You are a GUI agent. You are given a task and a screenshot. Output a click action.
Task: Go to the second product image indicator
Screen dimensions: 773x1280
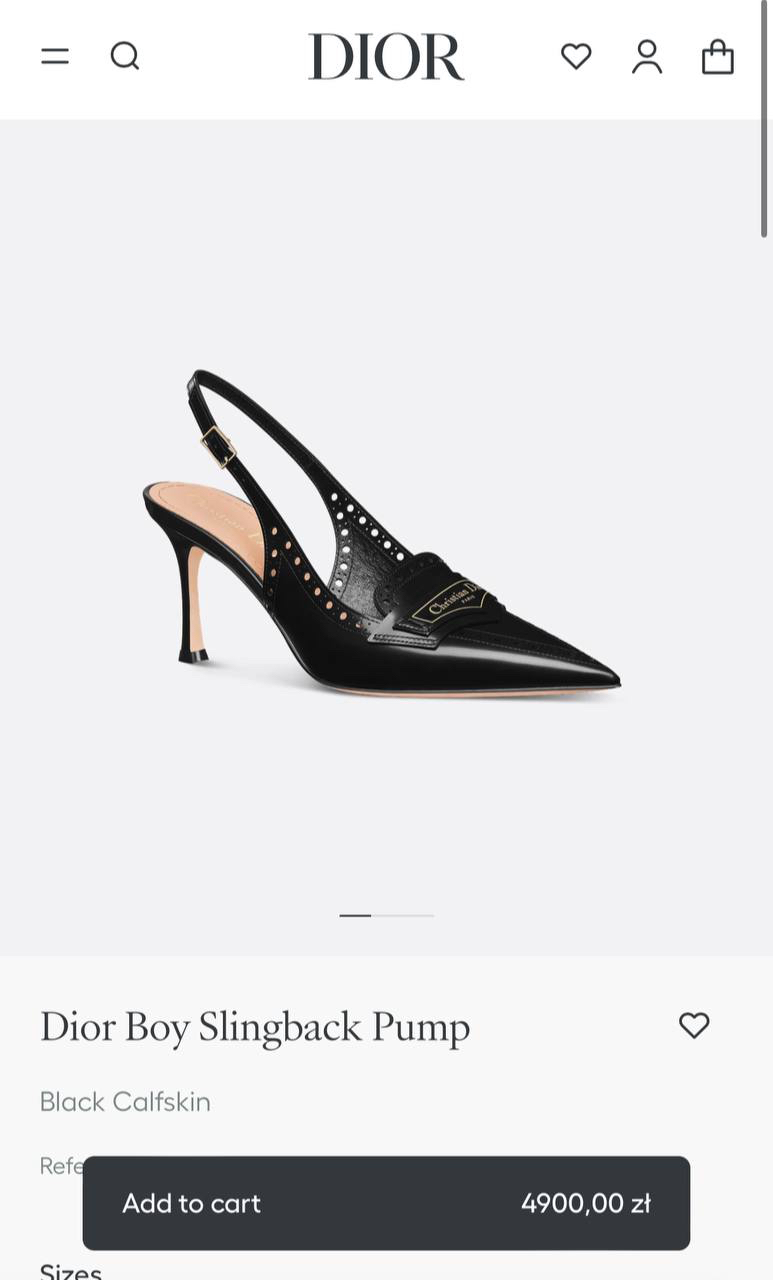[403, 915]
